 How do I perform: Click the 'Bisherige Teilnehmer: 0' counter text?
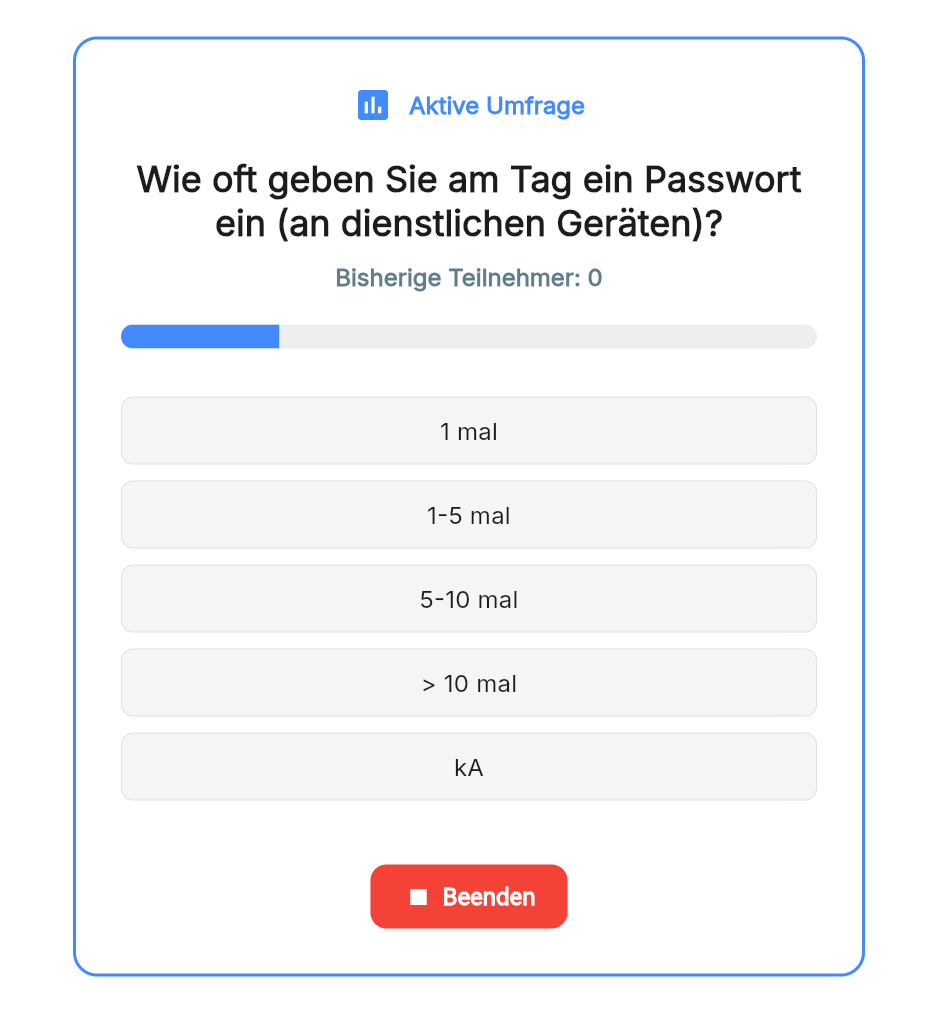pos(468,278)
